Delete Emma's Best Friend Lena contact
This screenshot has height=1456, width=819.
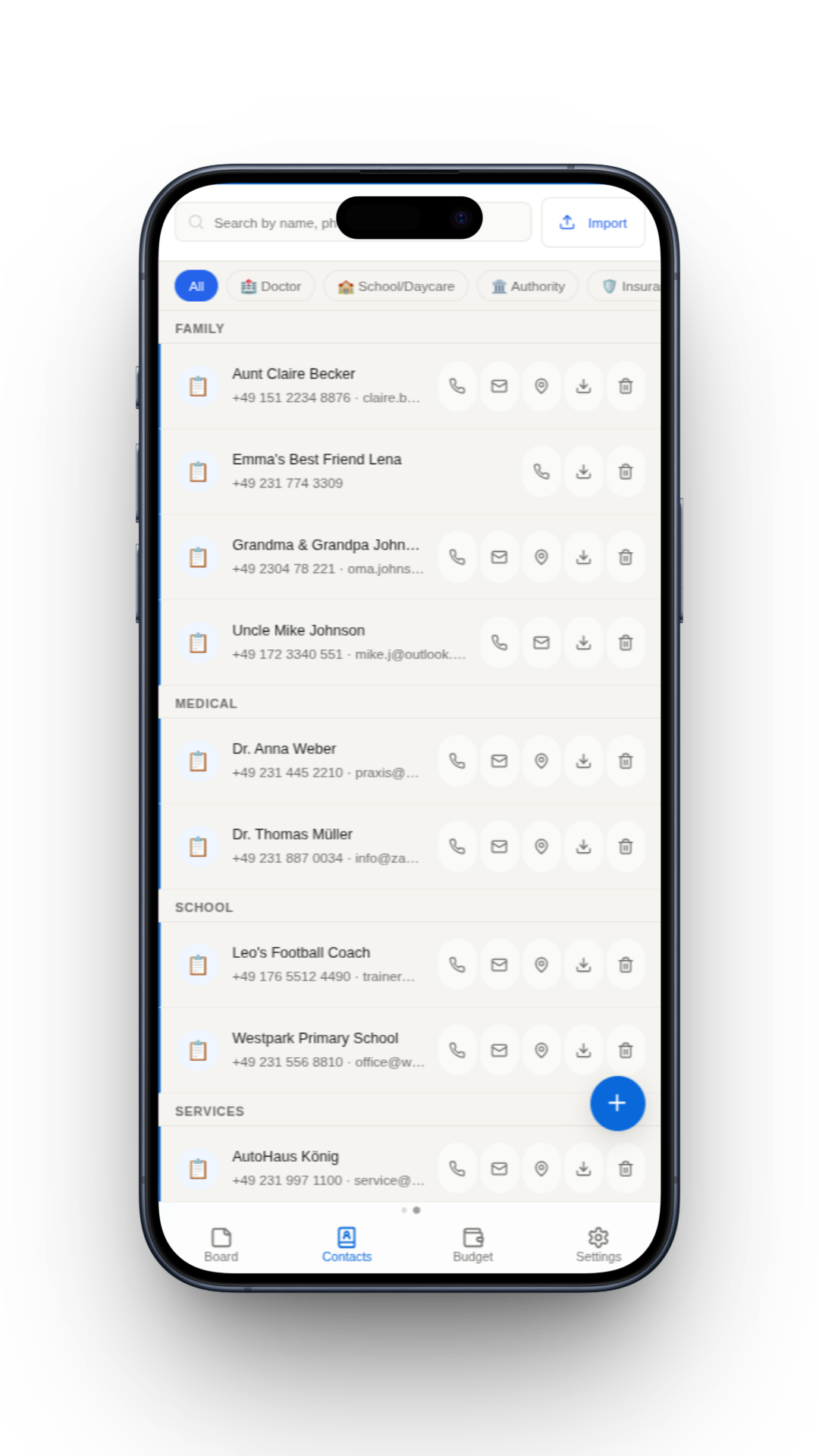coord(626,472)
